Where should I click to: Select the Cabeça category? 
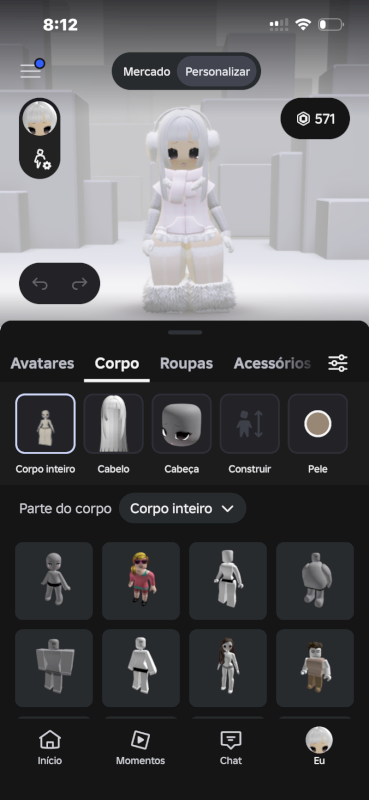[x=182, y=423]
